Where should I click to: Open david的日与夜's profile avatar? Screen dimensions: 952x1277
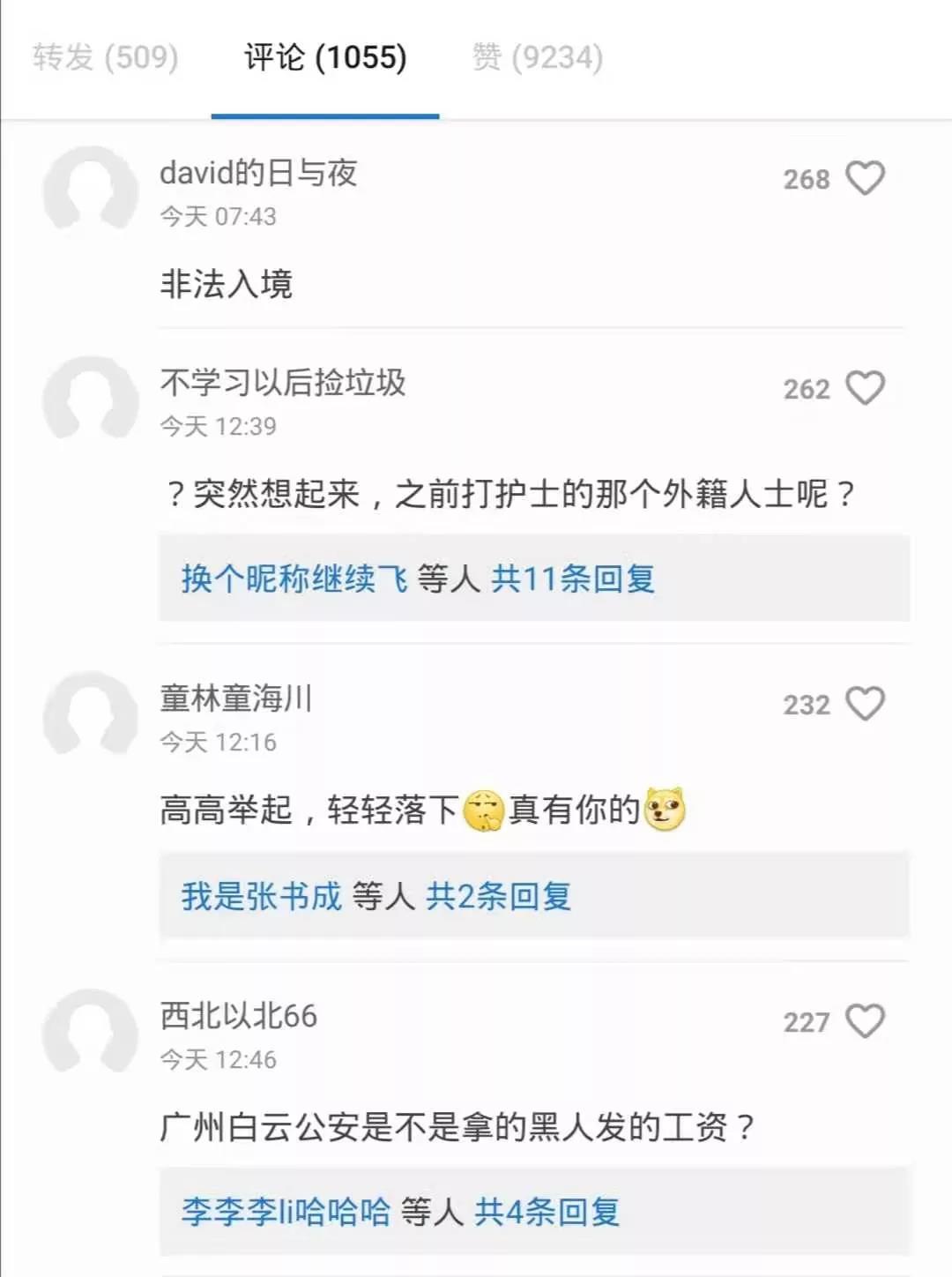coord(91,190)
